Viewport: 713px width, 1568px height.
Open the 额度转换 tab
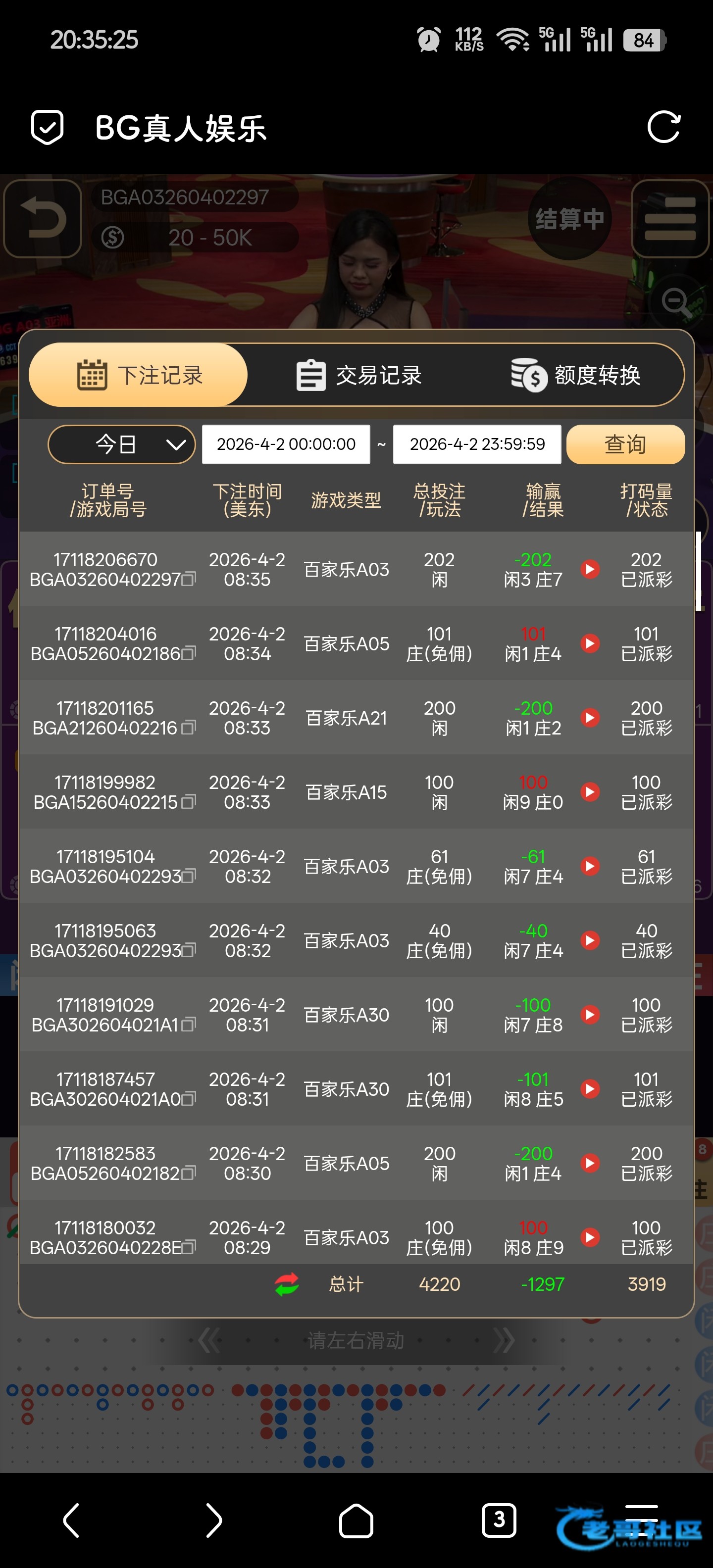[575, 375]
